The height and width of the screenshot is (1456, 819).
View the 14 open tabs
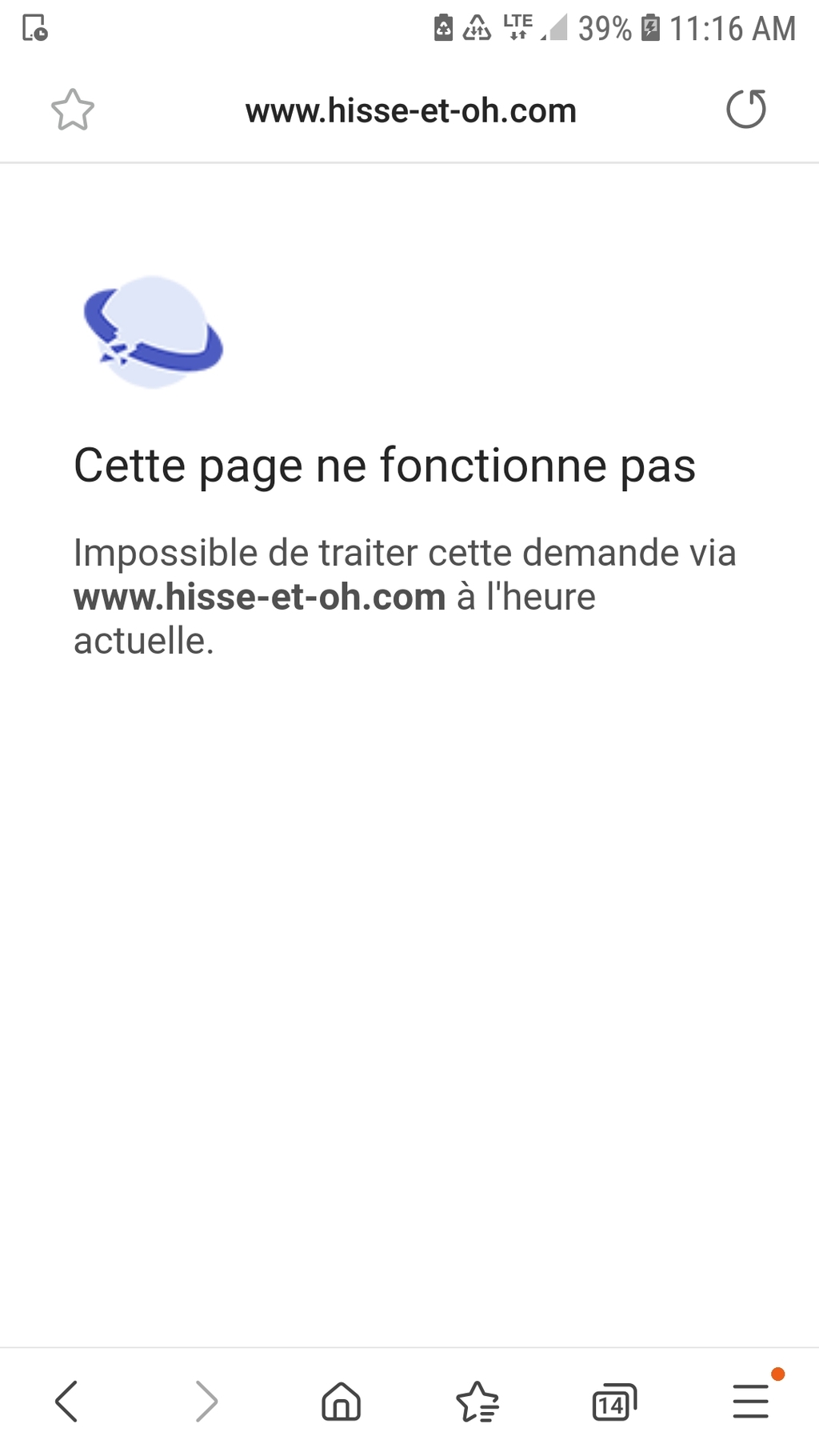point(614,1402)
